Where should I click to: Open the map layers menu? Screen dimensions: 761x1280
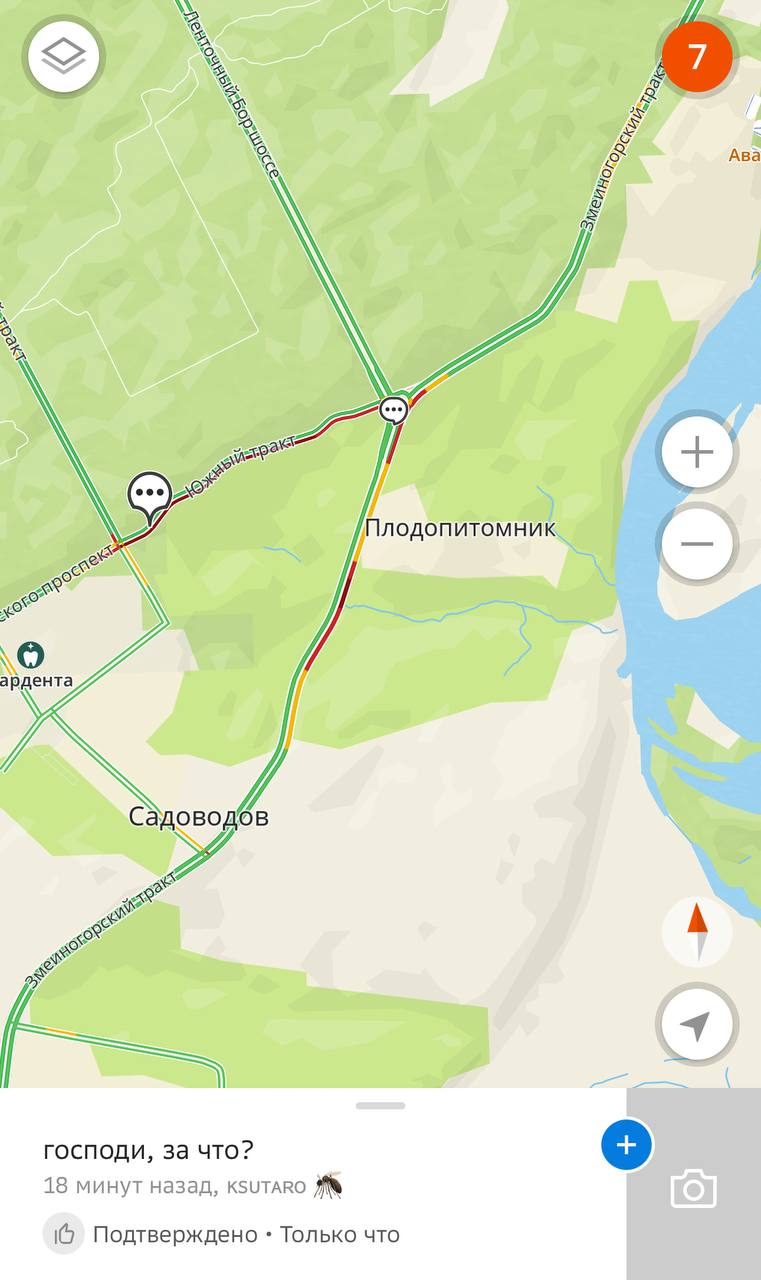click(x=64, y=57)
